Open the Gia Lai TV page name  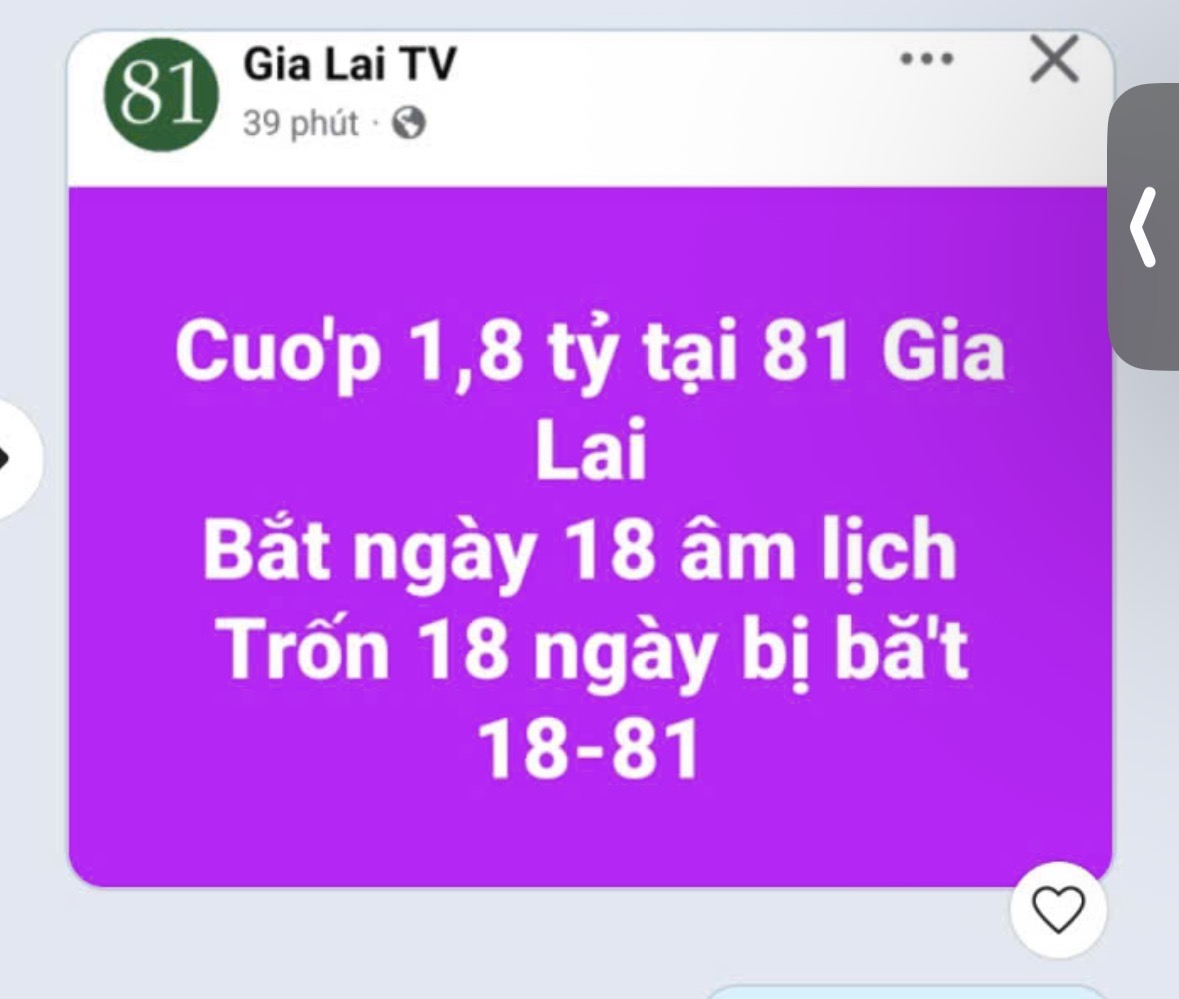350,68
